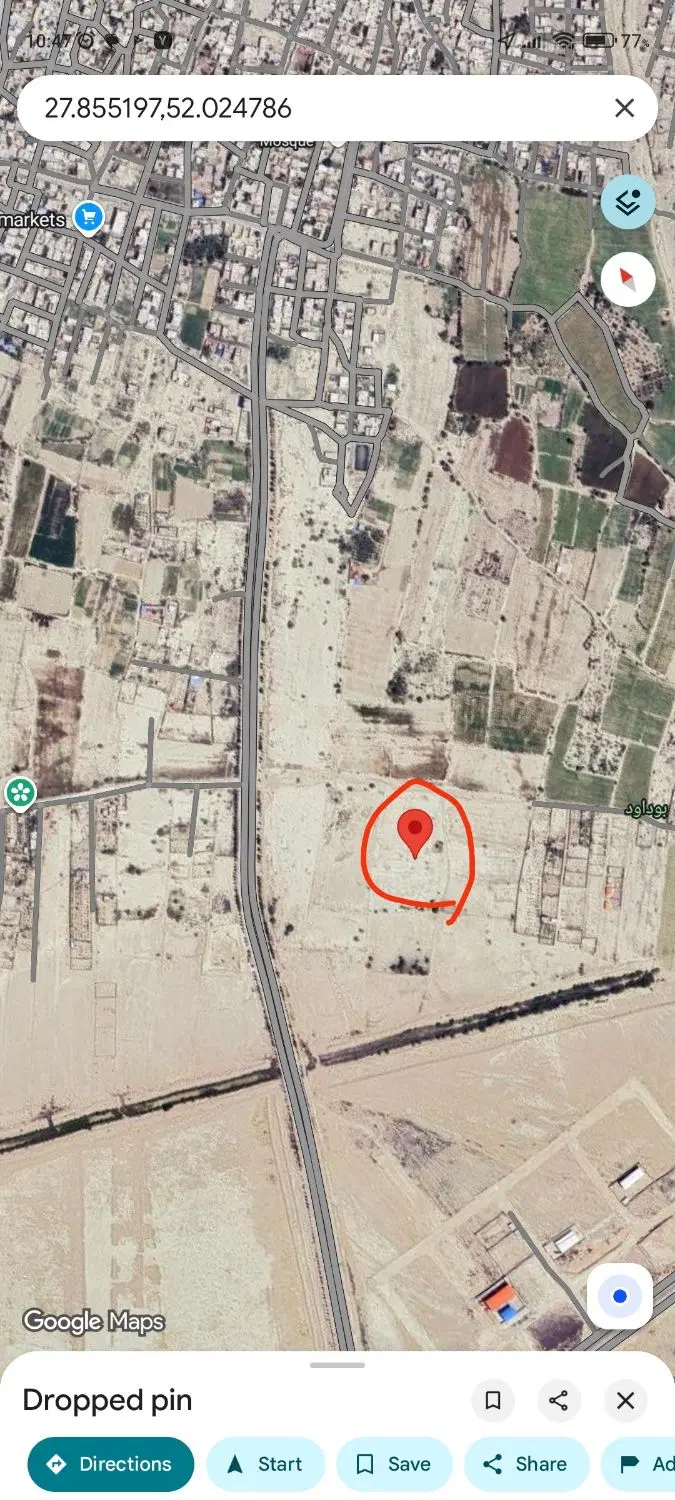Image resolution: width=675 pixels, height=1500 pixels.
Task: Open the green park marker on left
Action: pos(20,794)
